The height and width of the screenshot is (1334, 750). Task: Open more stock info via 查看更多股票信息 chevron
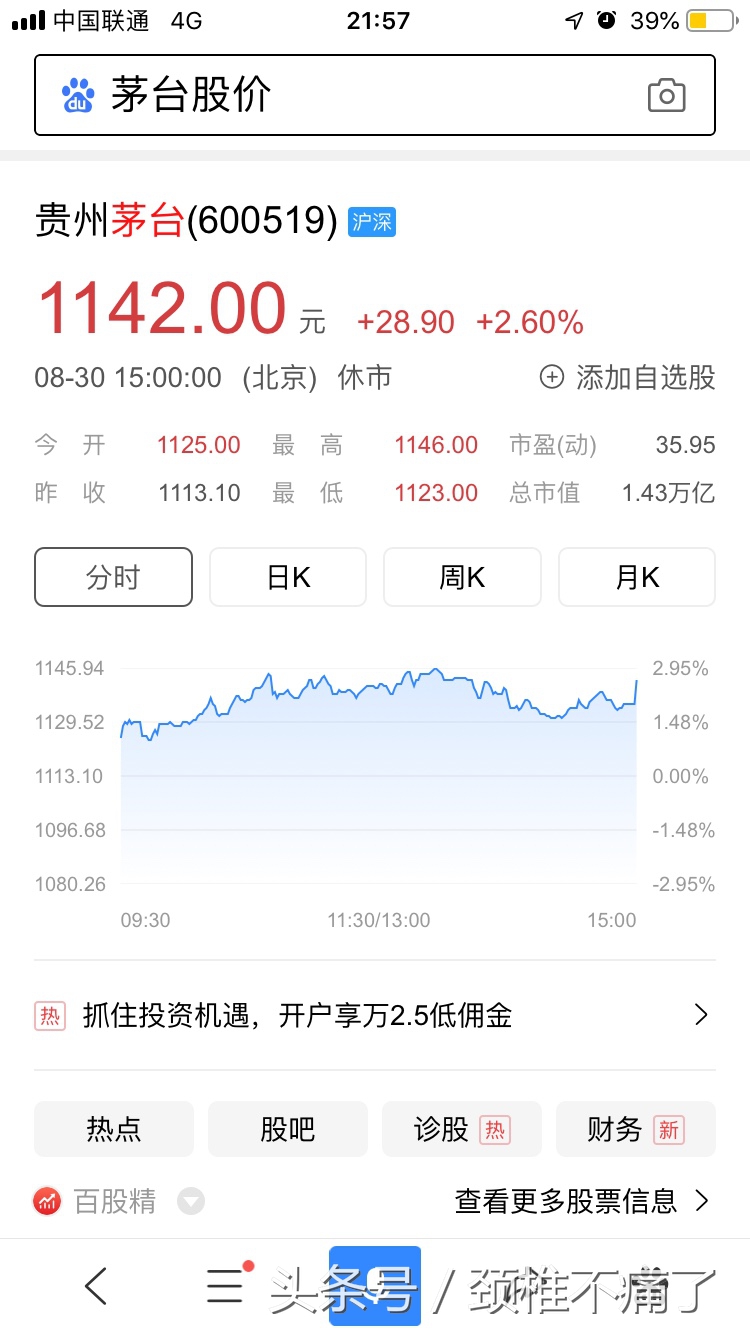pyautogui.click(x=705, y=1201)
